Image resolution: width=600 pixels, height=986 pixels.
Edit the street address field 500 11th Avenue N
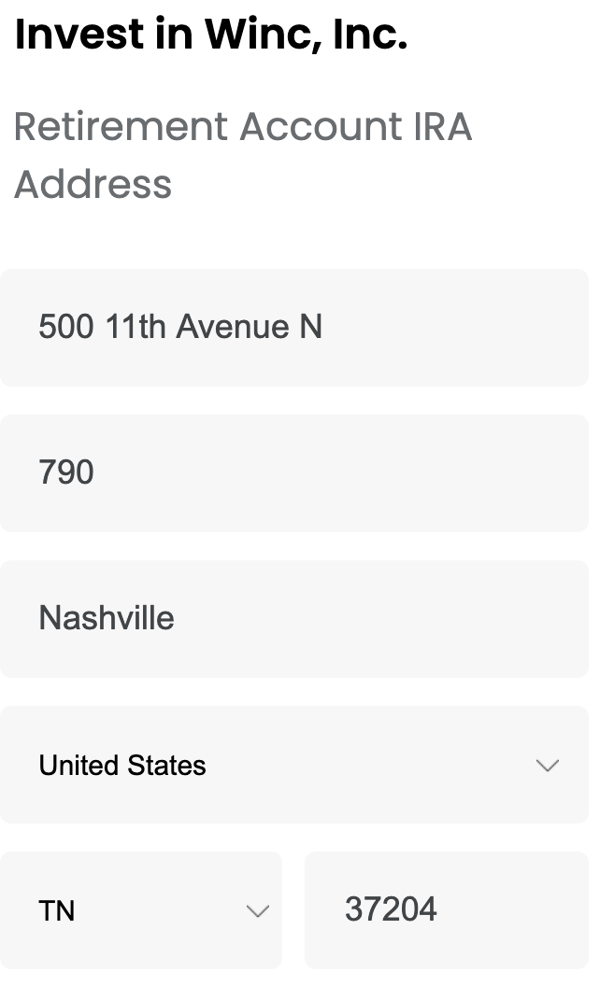tap(294, 328)
